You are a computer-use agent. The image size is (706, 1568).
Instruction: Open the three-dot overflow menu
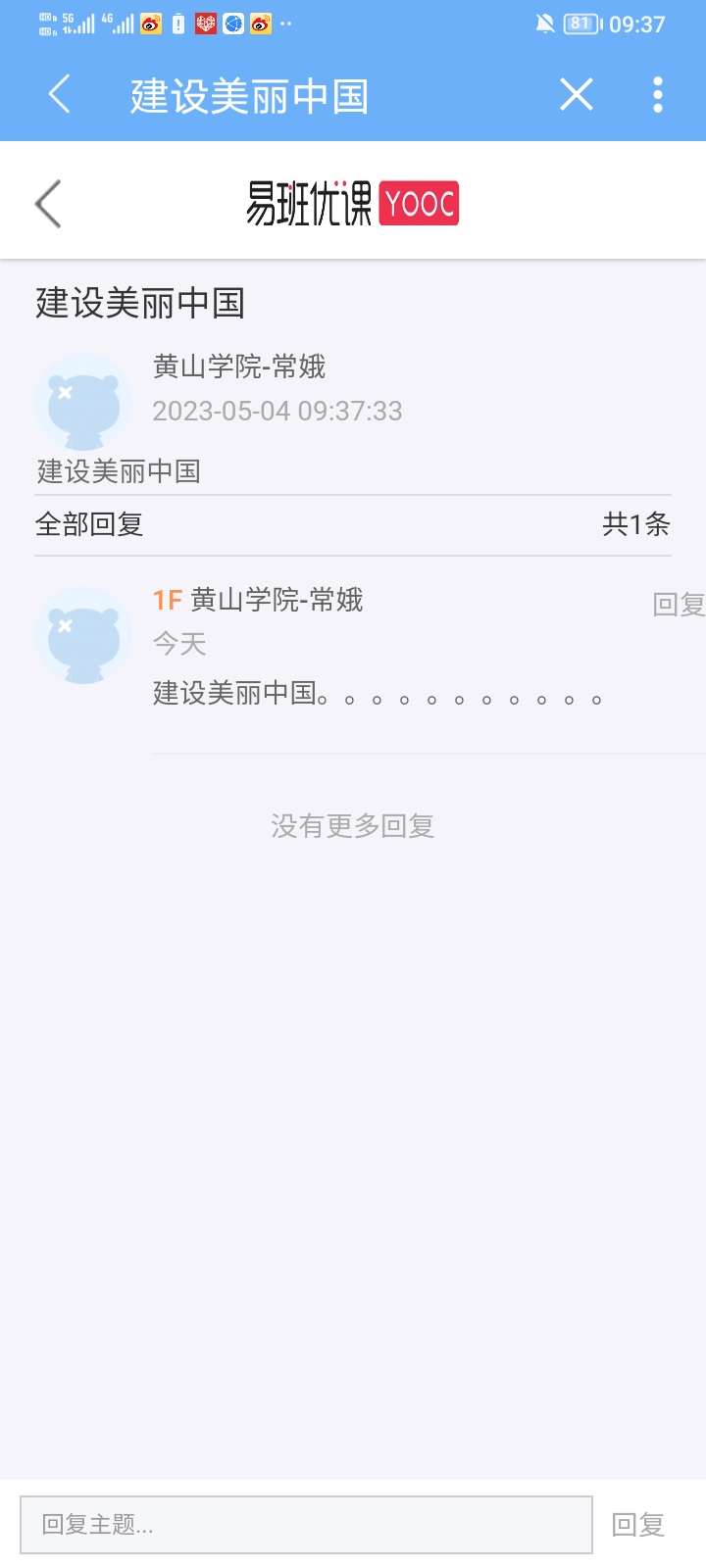pyautogui.click(x=658, y=95)
